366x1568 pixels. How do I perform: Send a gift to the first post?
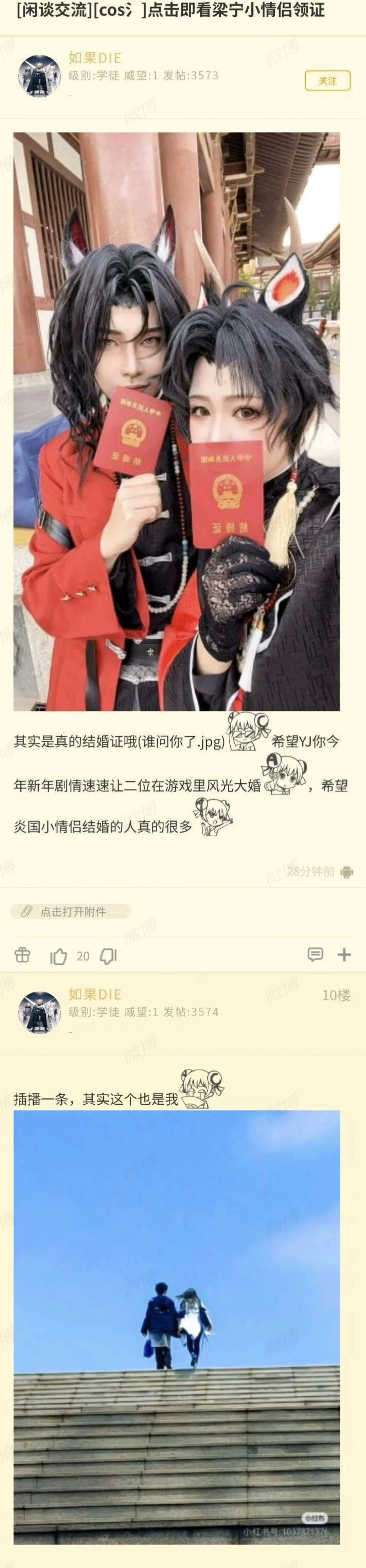(22, 955)
